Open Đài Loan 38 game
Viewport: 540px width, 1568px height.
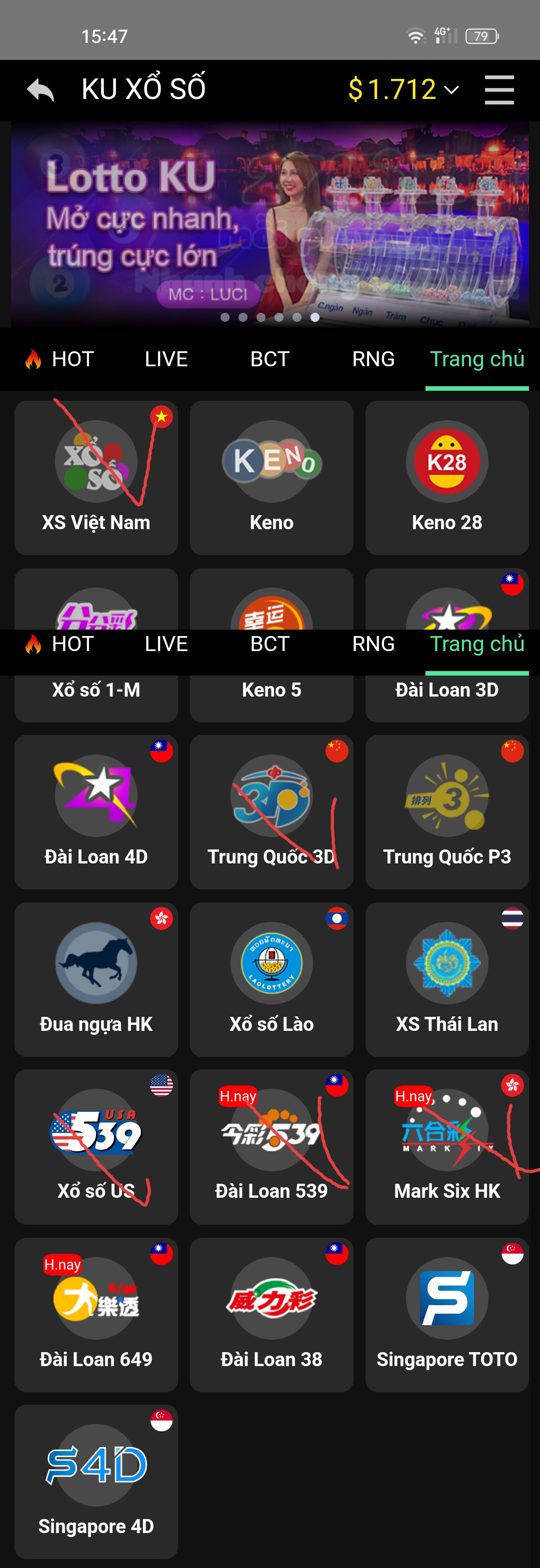[x=271, y=1314]
